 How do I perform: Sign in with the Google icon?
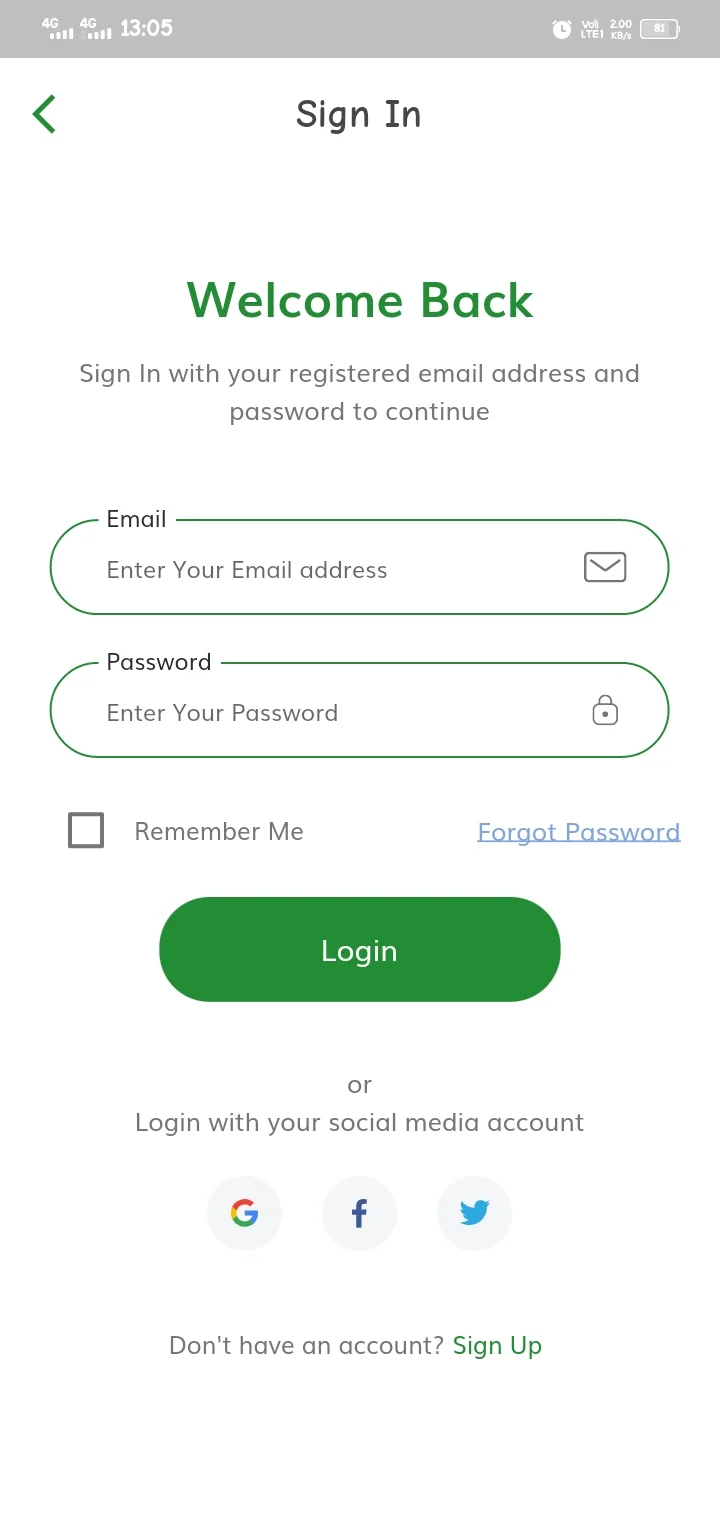244,1213
